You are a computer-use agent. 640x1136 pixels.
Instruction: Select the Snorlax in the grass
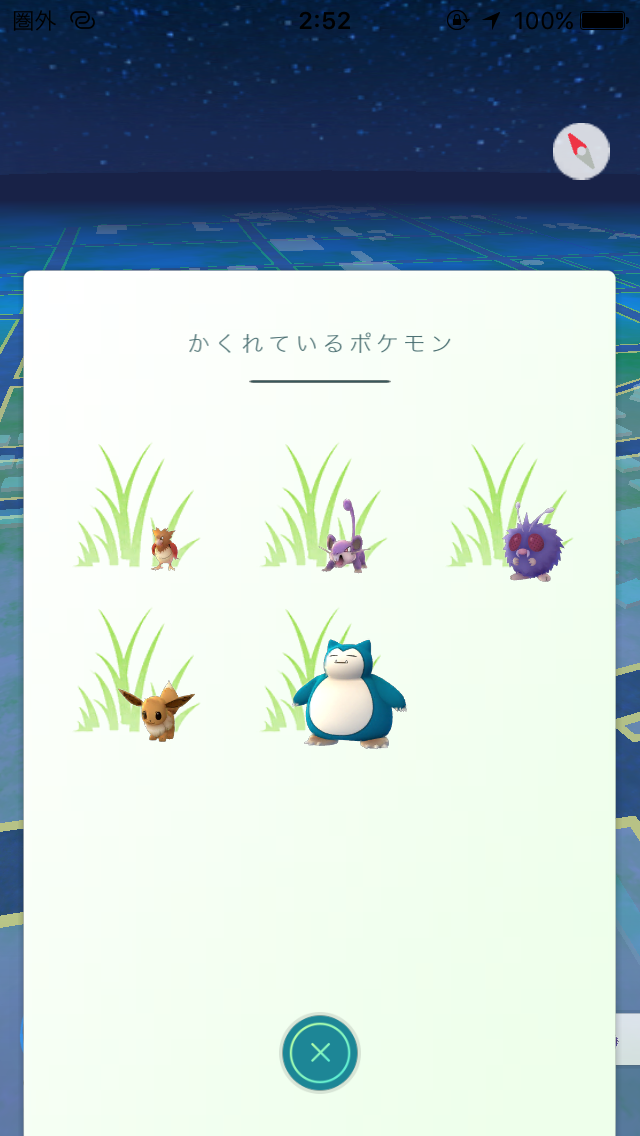pos(348,695)
